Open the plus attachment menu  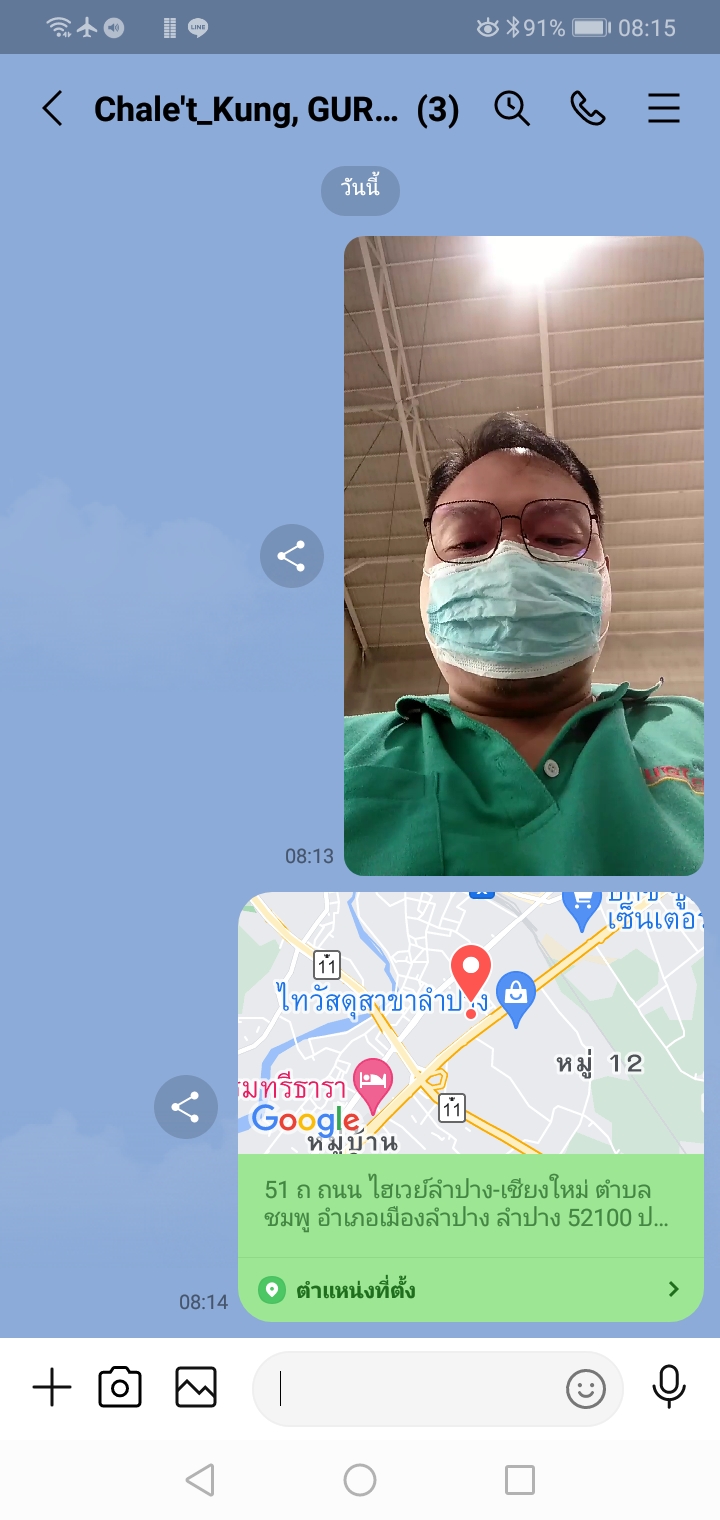tap(52, 1388)
